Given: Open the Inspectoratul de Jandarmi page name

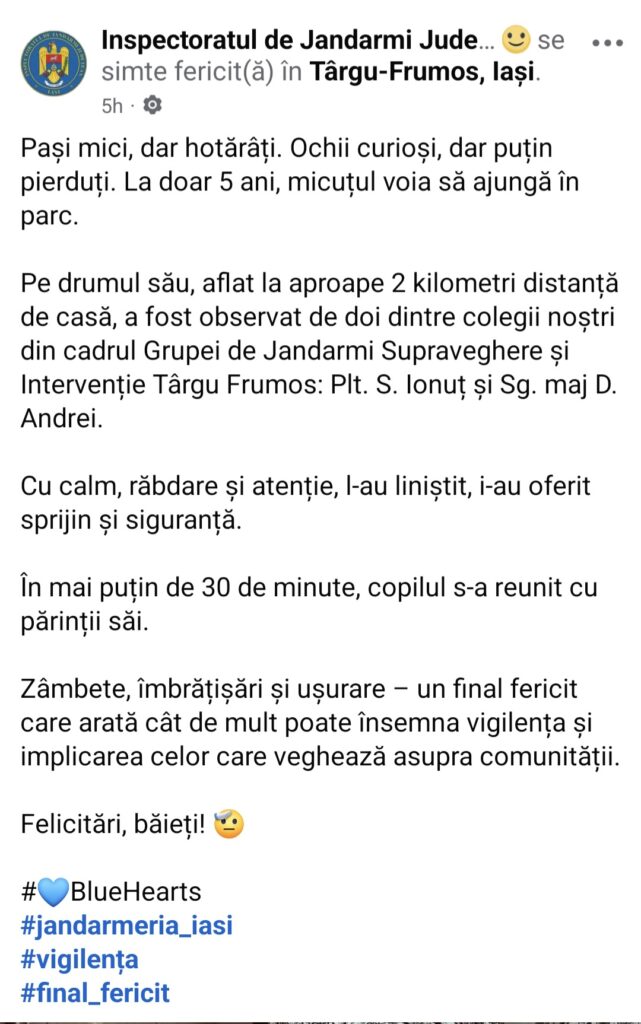Looking at the screenshot, I should [297, 41].
